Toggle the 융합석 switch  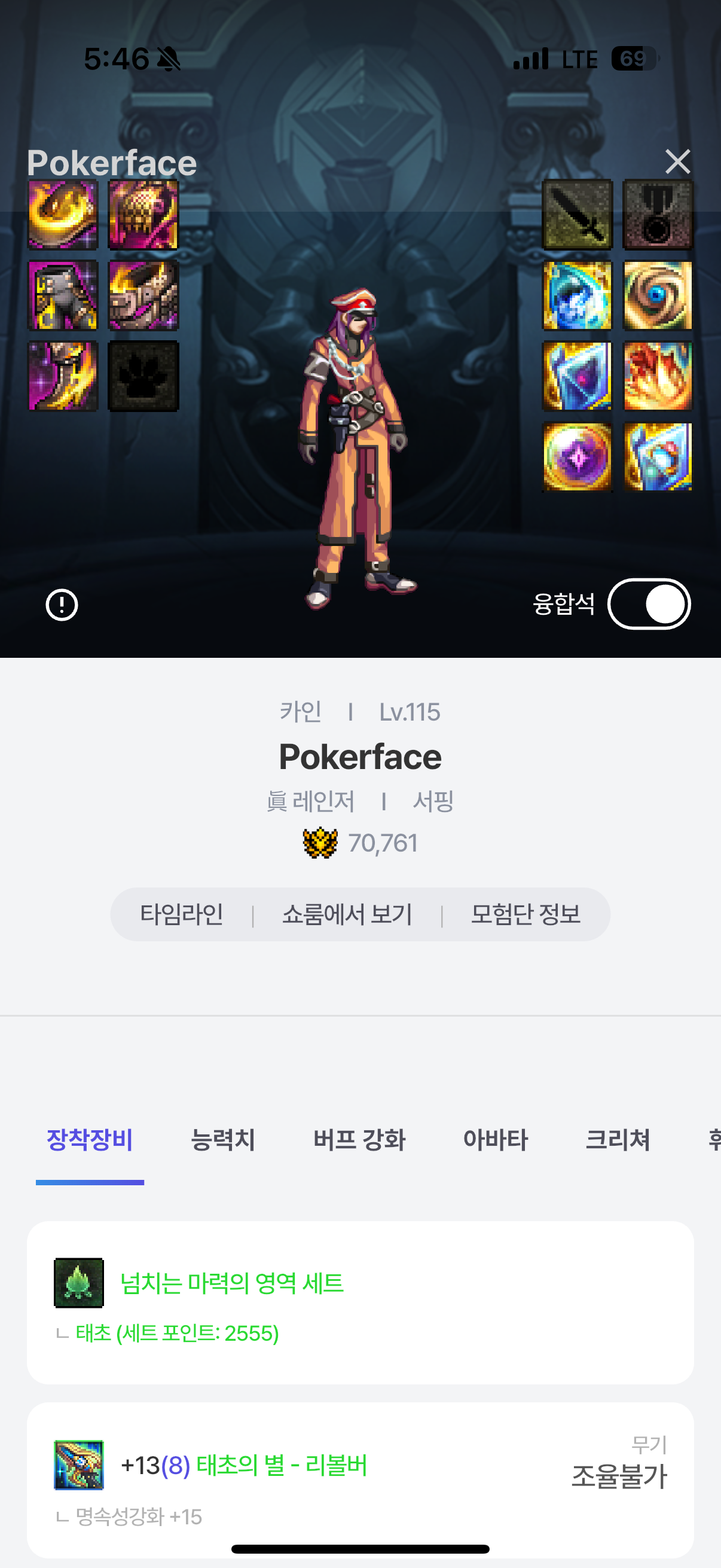pos(649,604)
